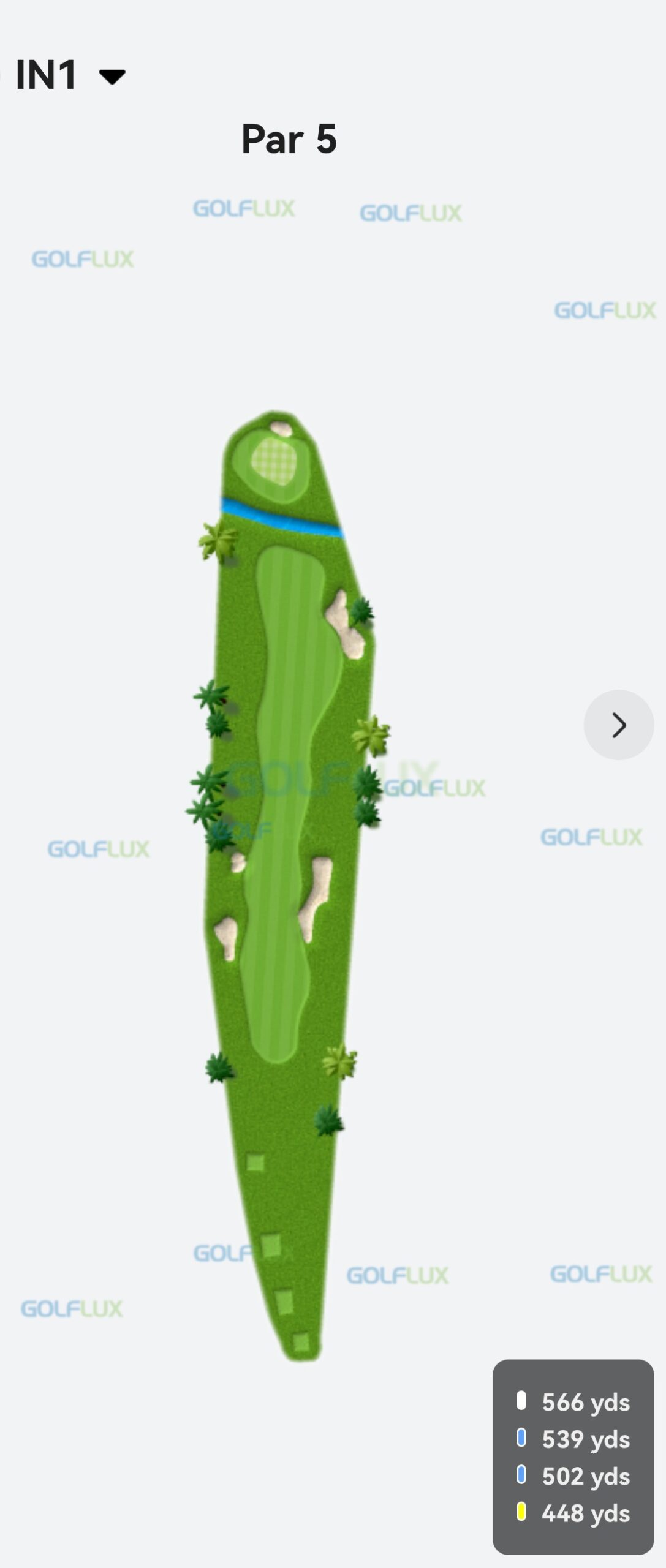666x1568 pixels.
Task: Open the IN1 hole selector dropdown
Action: 112,76
